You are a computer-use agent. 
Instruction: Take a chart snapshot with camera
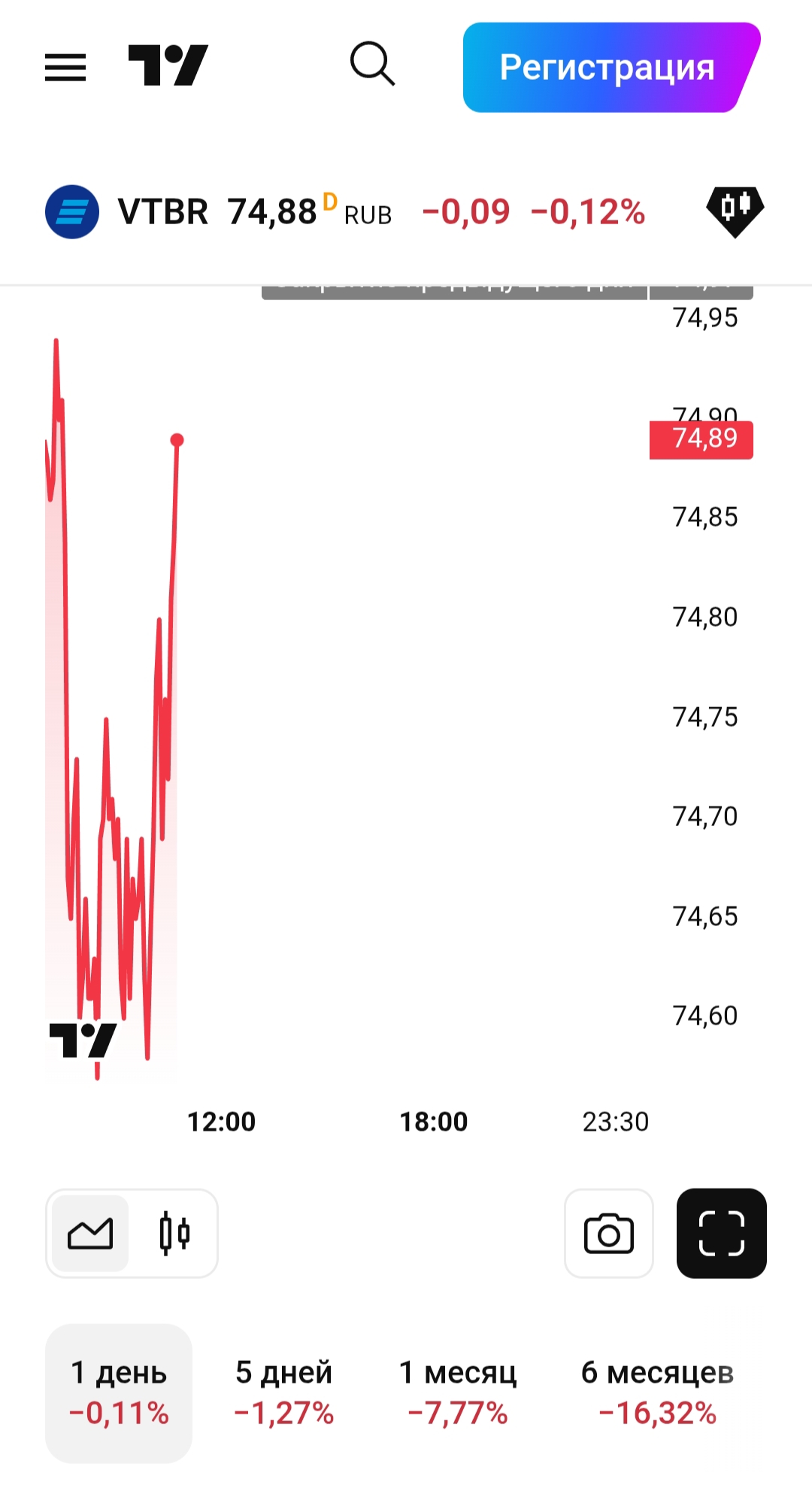[x=608, y=1234]
